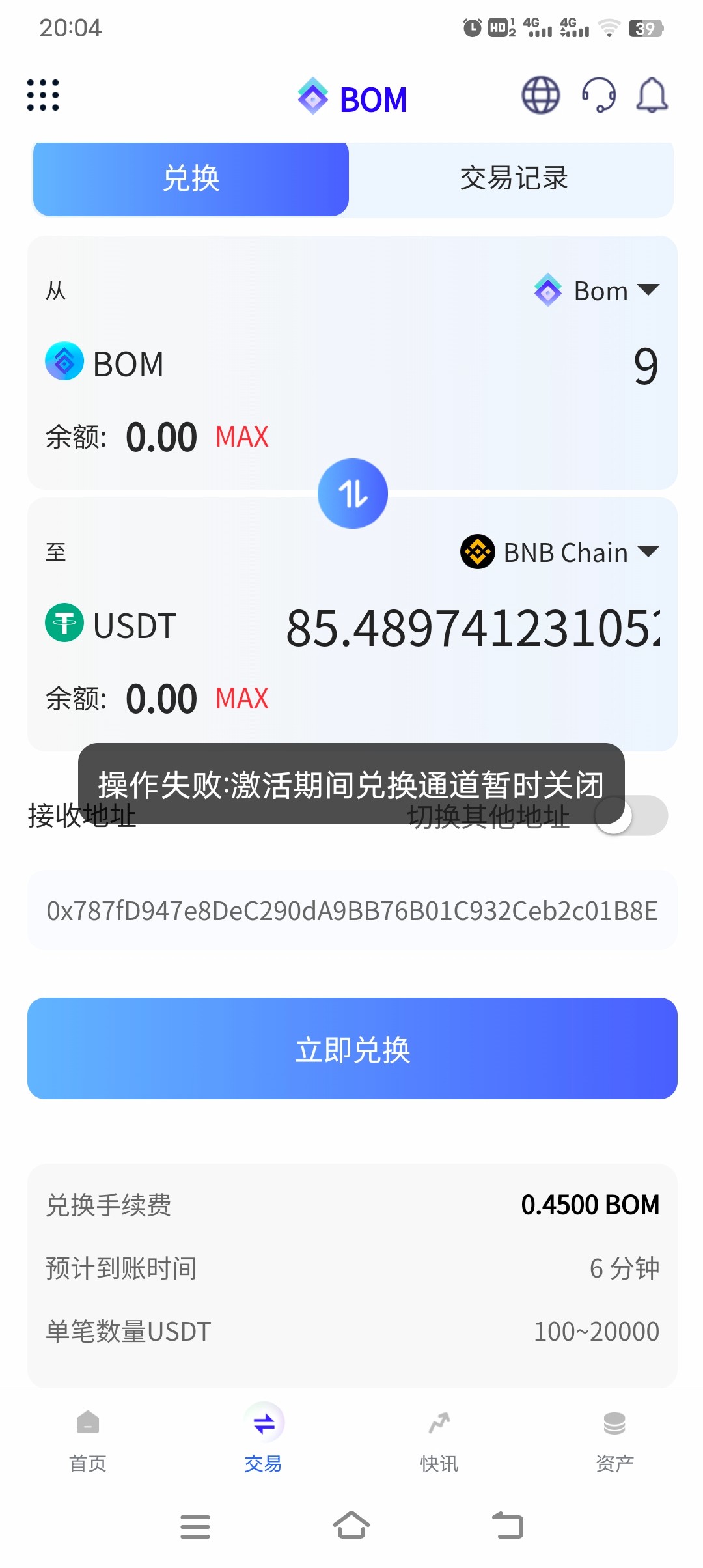Tap MAX under USDT balance
Viewport: 703px width, 1568px height.
click(x=241, y=699)
